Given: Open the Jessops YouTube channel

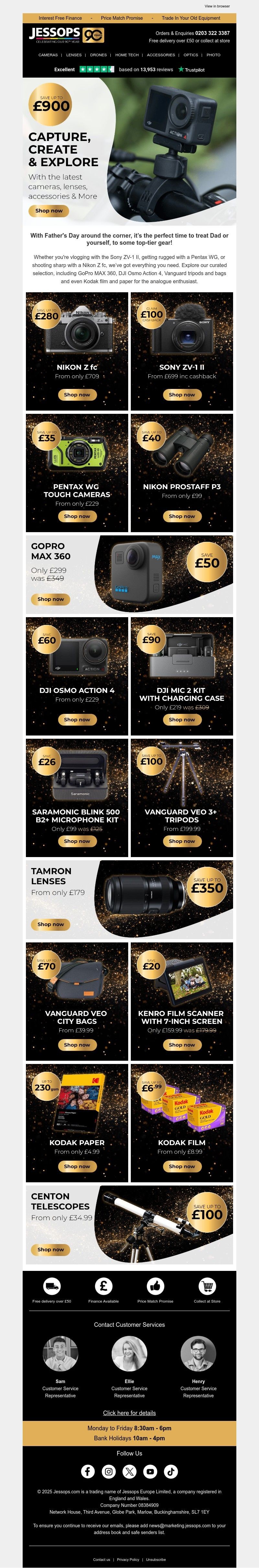Looking at the screenshot, I should click(150, 1471).
